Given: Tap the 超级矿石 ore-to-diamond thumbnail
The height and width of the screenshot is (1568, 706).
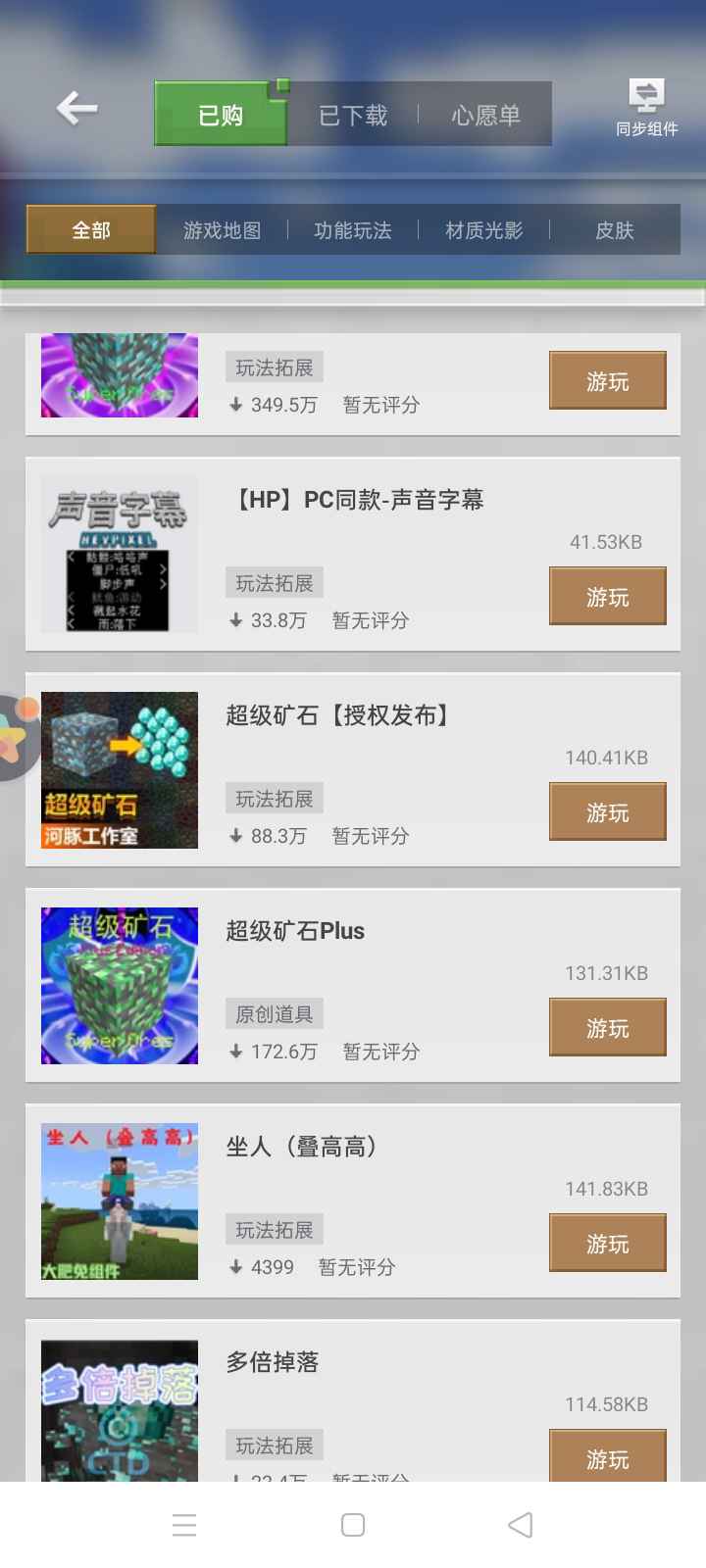Looking at the screenshot, I should tap(119, 770).
